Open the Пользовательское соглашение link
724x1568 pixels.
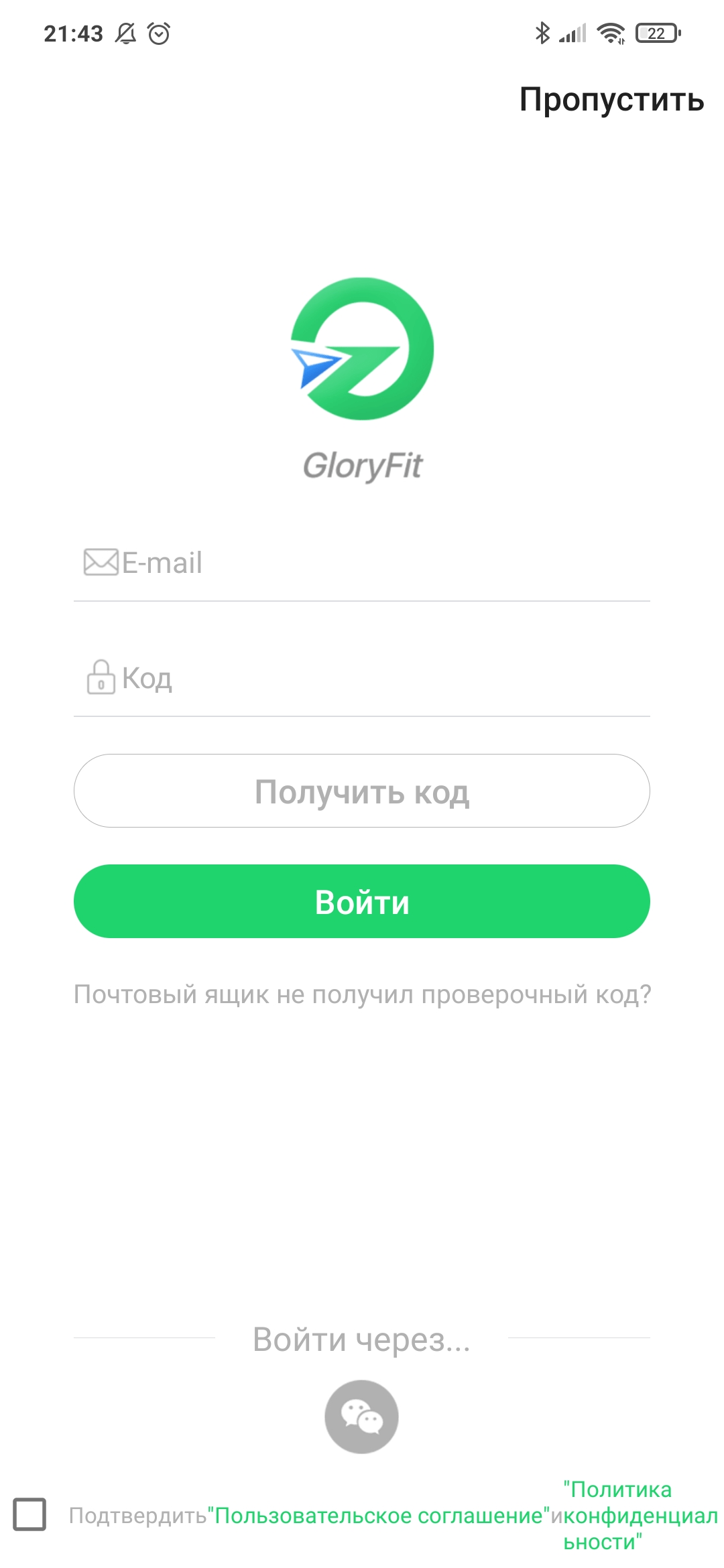point(379,1516)
